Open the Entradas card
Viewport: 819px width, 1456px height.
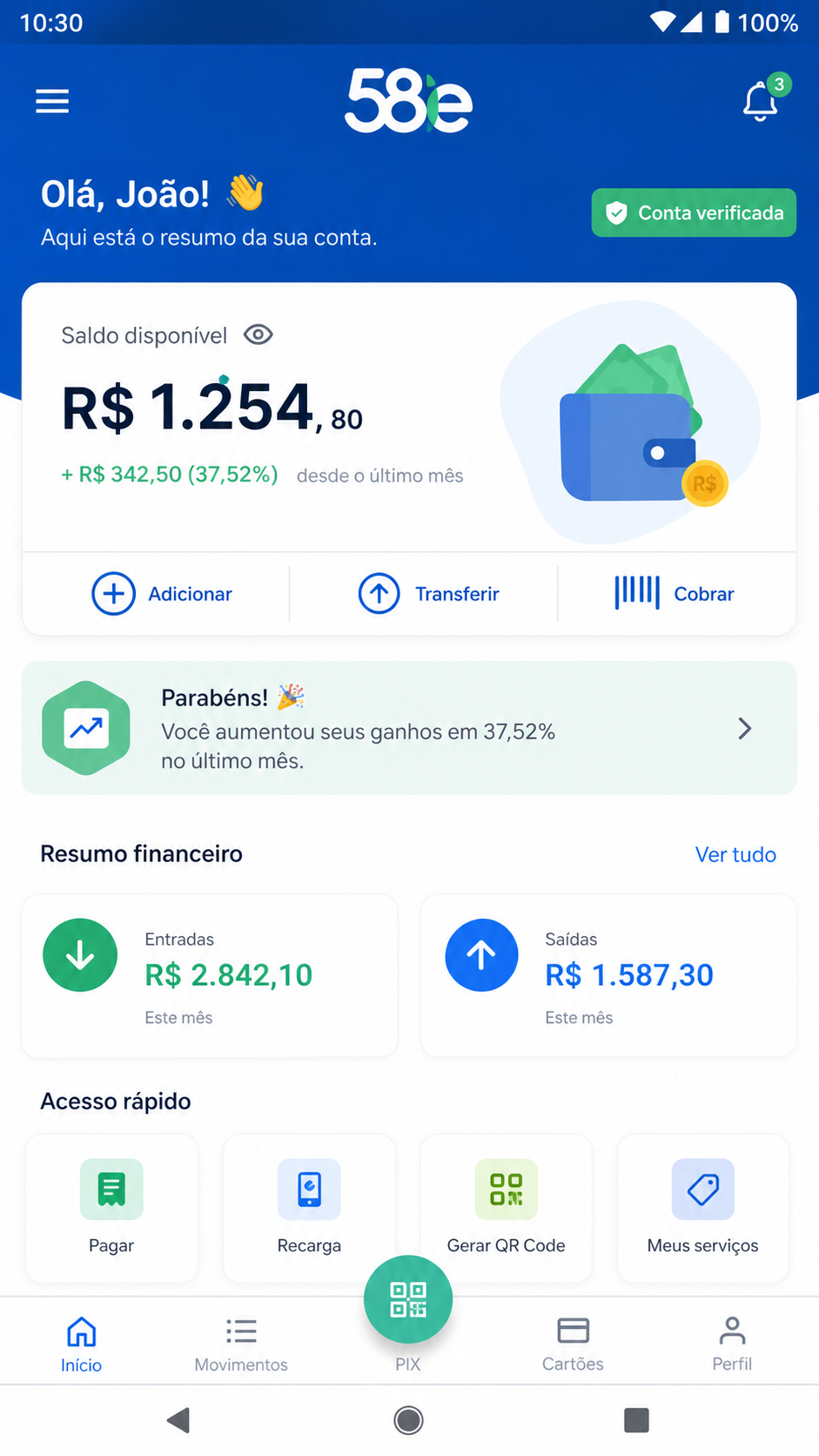click(210, 975)
